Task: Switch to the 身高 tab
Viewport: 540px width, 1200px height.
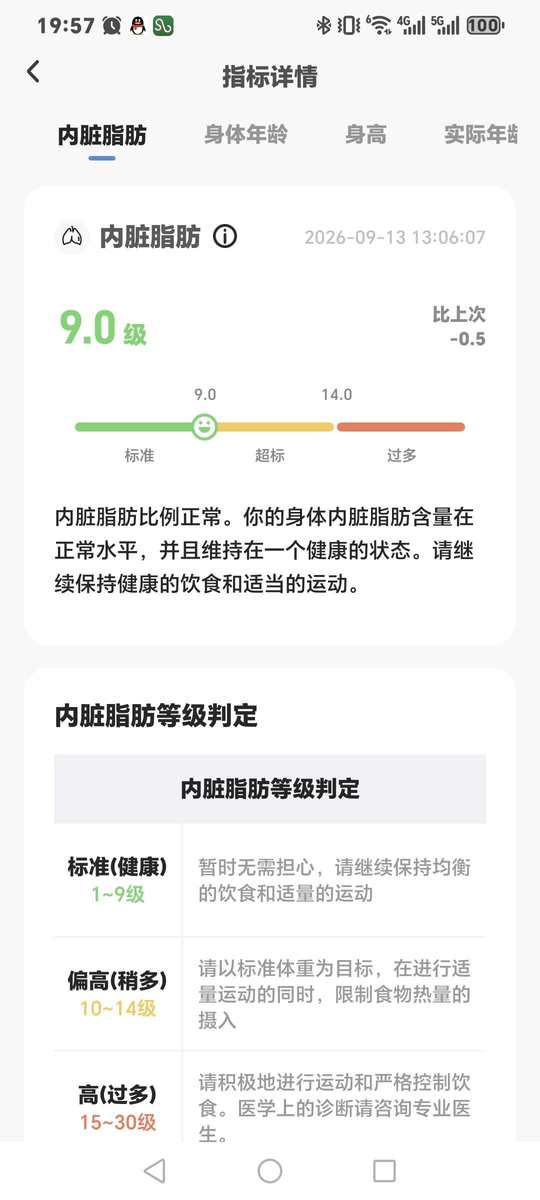Action: (366, 134)
